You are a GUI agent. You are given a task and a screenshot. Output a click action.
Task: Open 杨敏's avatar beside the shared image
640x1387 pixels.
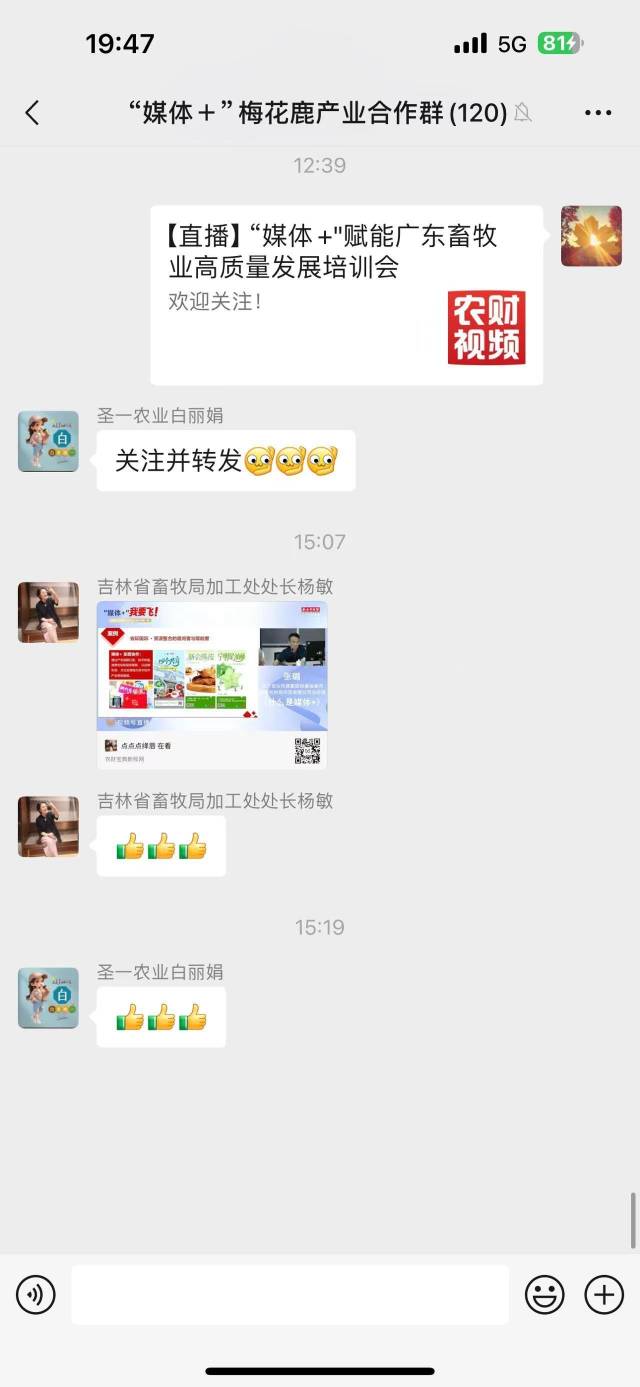click(48, 612)
